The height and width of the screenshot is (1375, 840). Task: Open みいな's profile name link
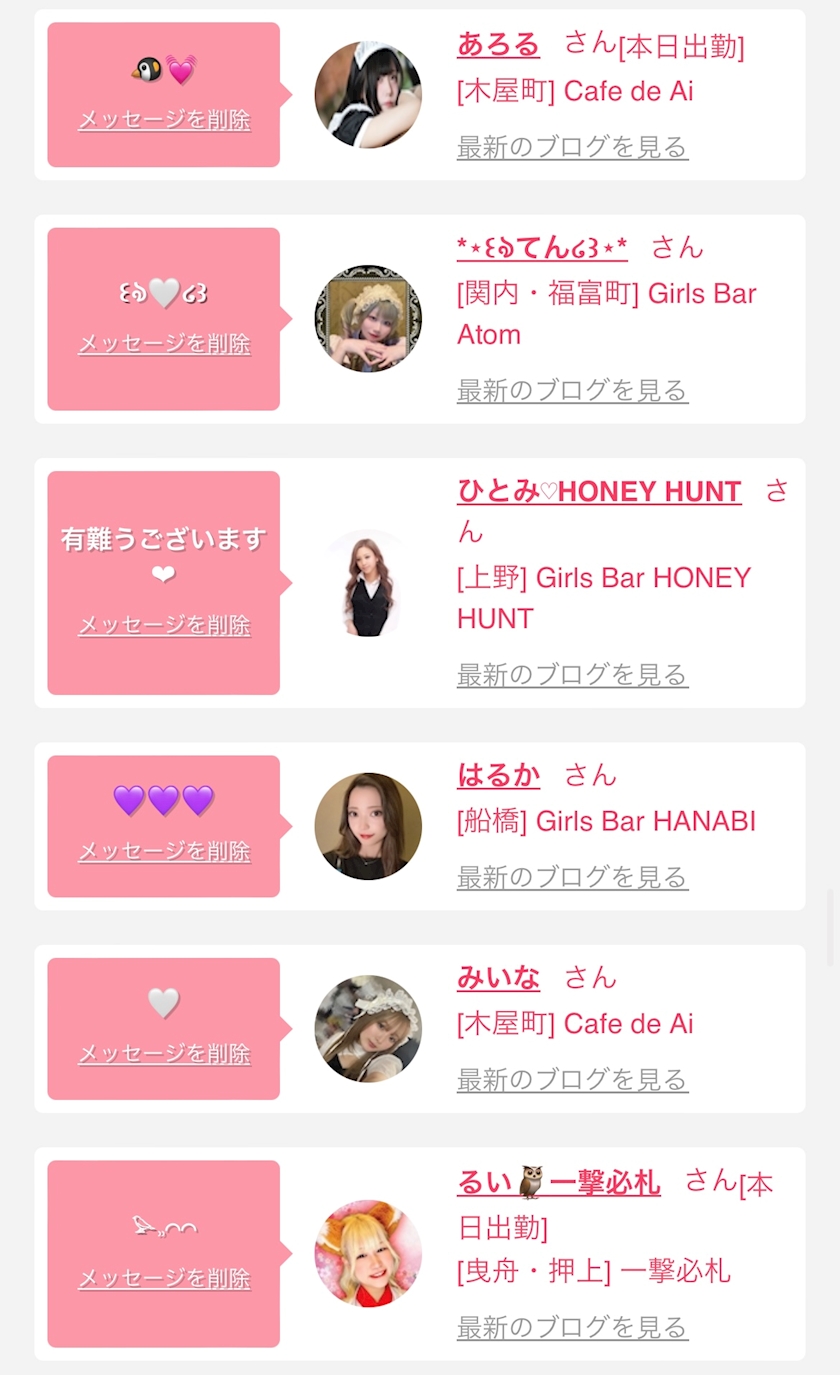coord(498,977)
